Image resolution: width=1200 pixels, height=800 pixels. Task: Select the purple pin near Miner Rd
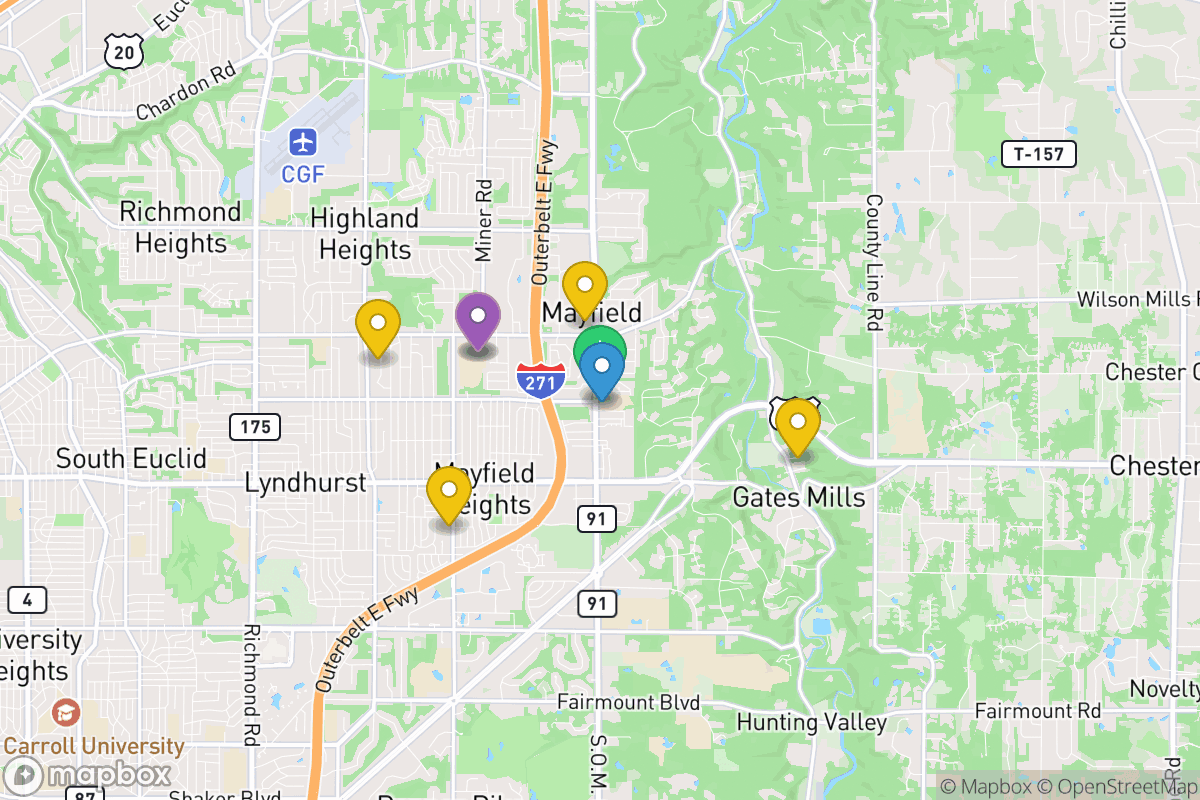[x=478, y=318]
